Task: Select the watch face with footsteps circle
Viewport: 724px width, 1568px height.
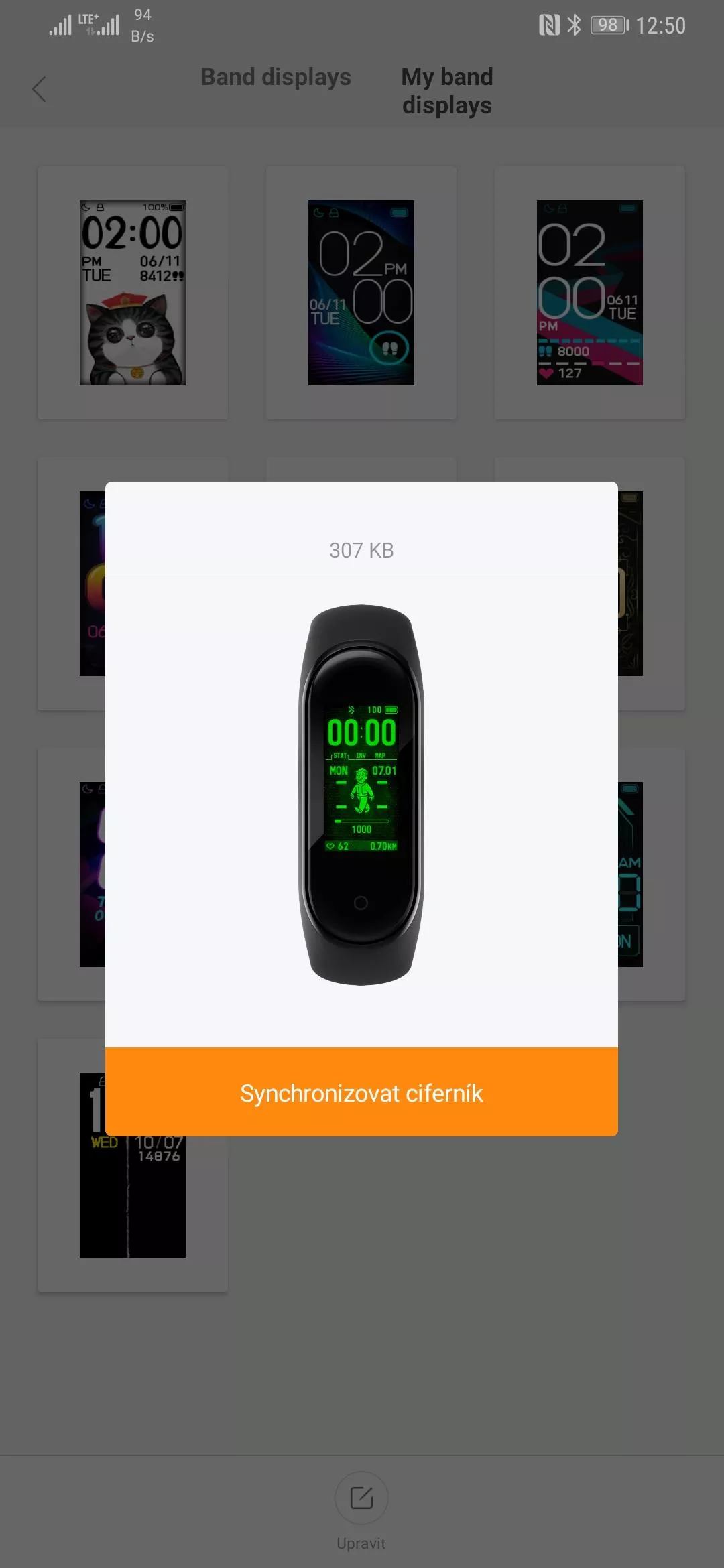Action: (x=361, y=293)
